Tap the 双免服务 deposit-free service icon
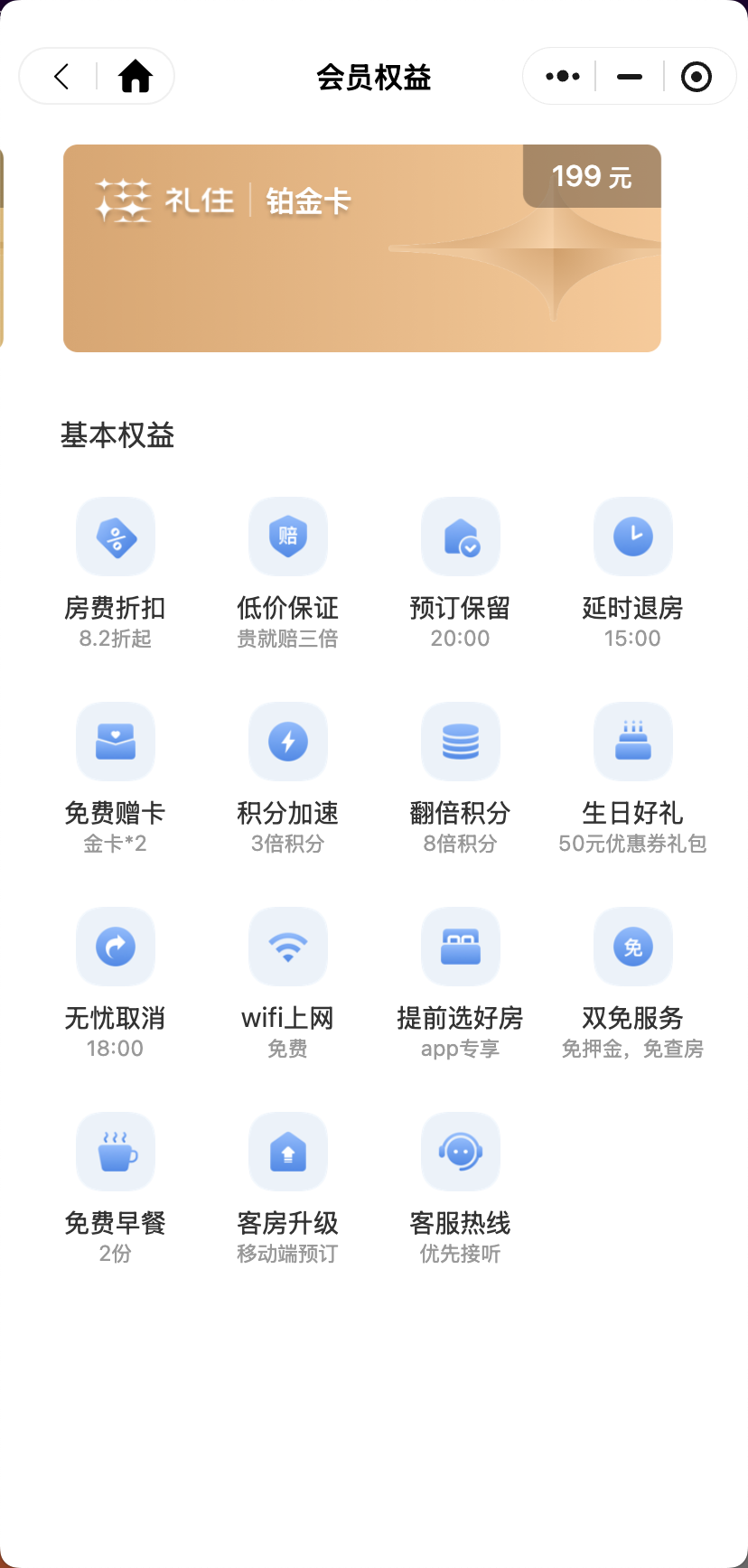 632,947
